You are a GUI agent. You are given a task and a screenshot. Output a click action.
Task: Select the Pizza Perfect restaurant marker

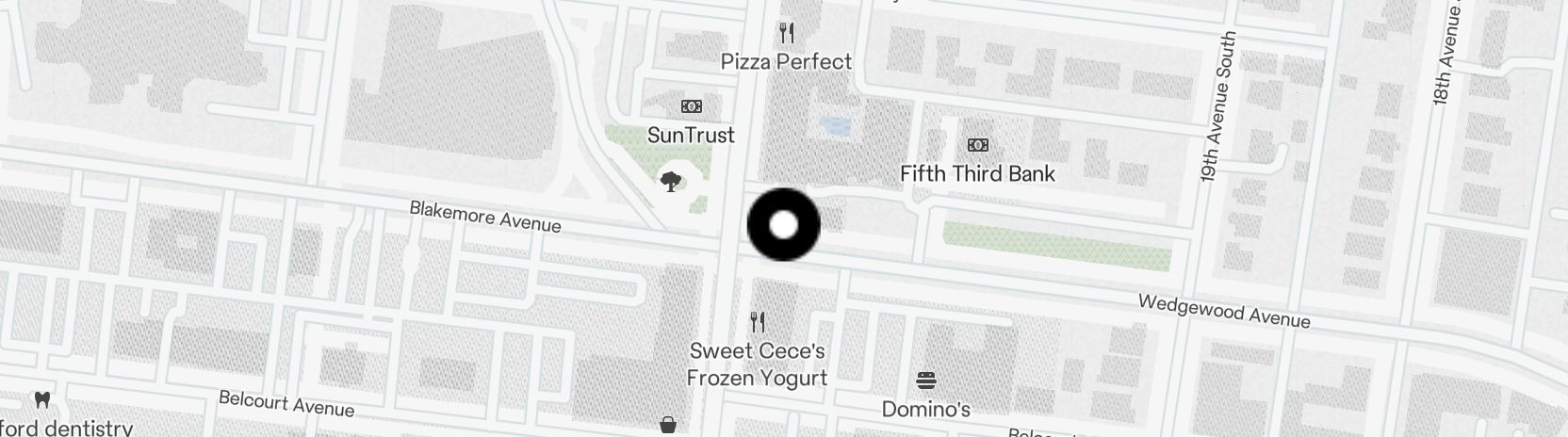[787, 35]
